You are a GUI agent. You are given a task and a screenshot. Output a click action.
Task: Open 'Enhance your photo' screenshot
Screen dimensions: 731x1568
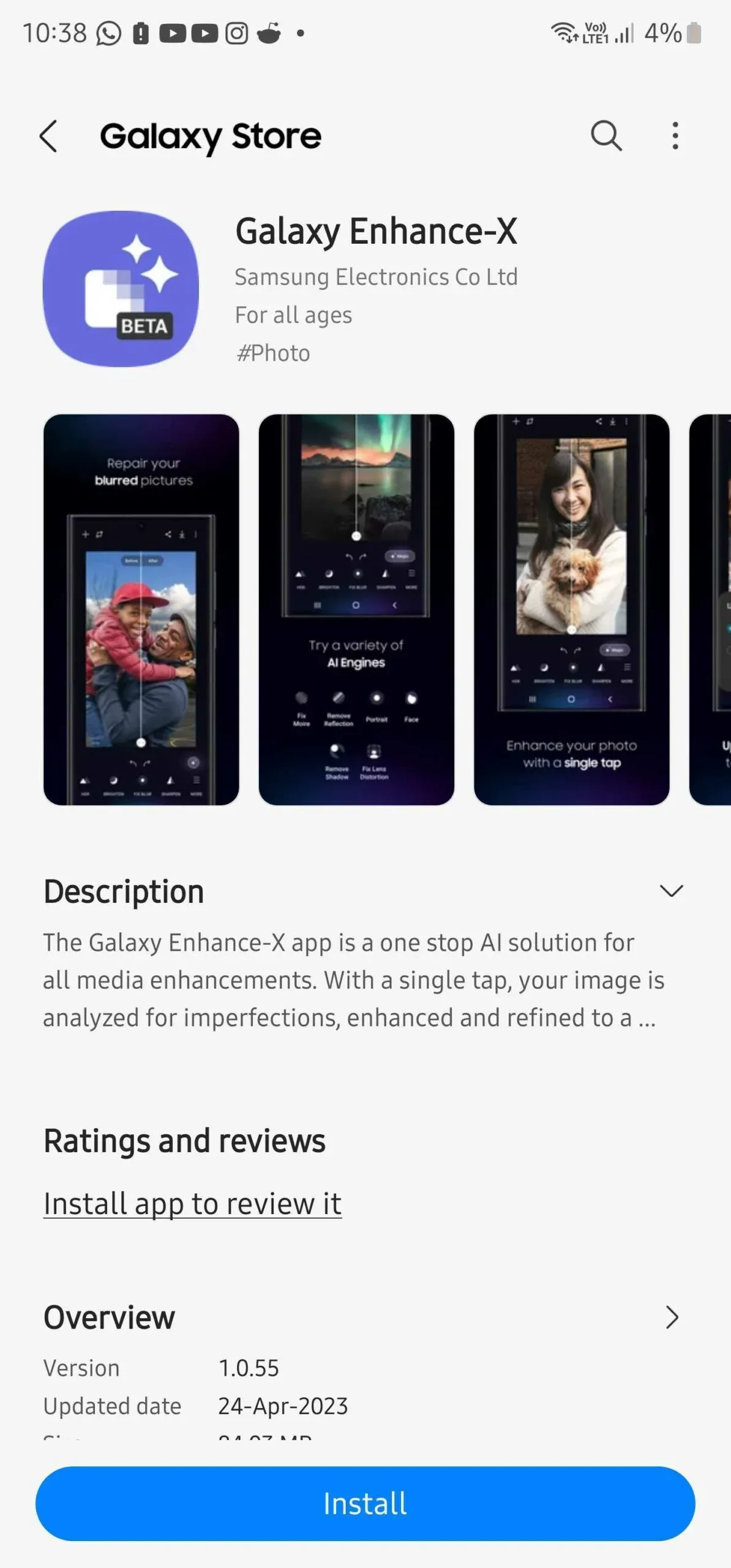pos(571,609)
